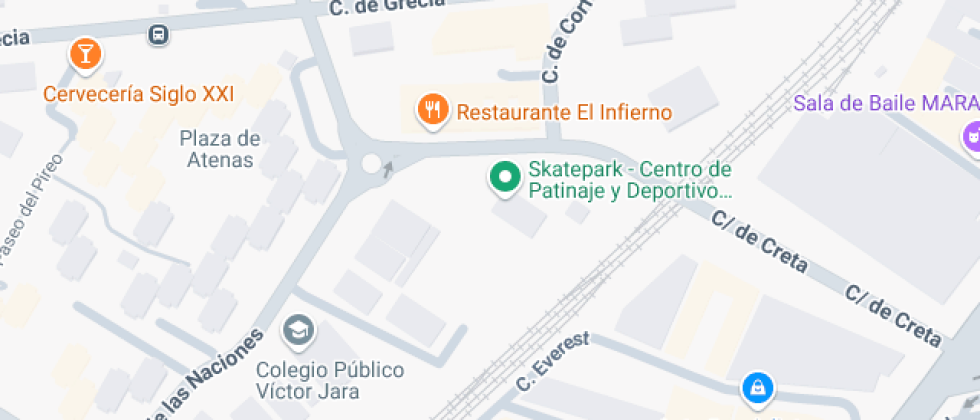Tap the green Skatepark location pin
980x420 pixels.
point(506,177)
